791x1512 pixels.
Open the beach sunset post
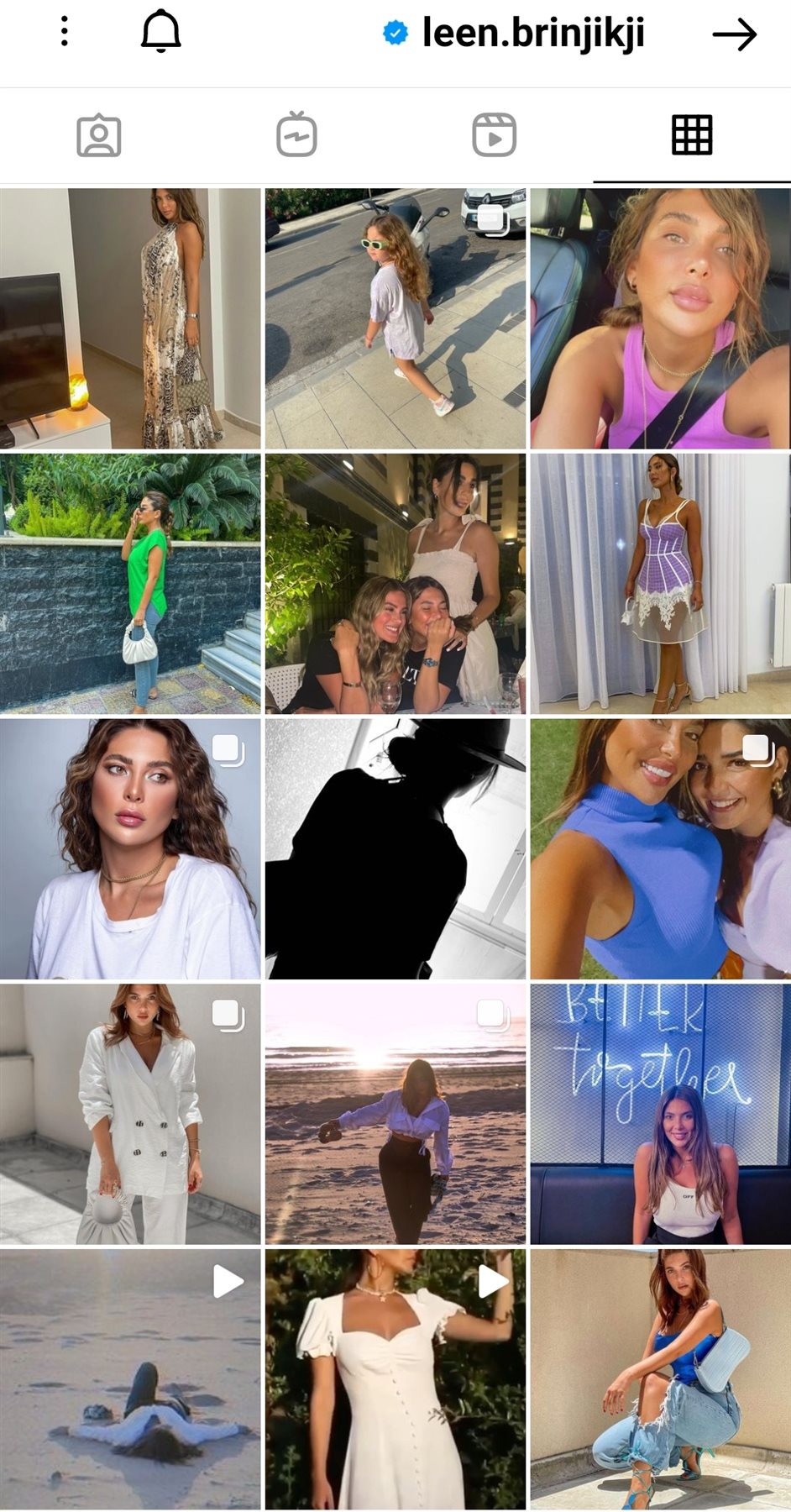point(395,1114)
